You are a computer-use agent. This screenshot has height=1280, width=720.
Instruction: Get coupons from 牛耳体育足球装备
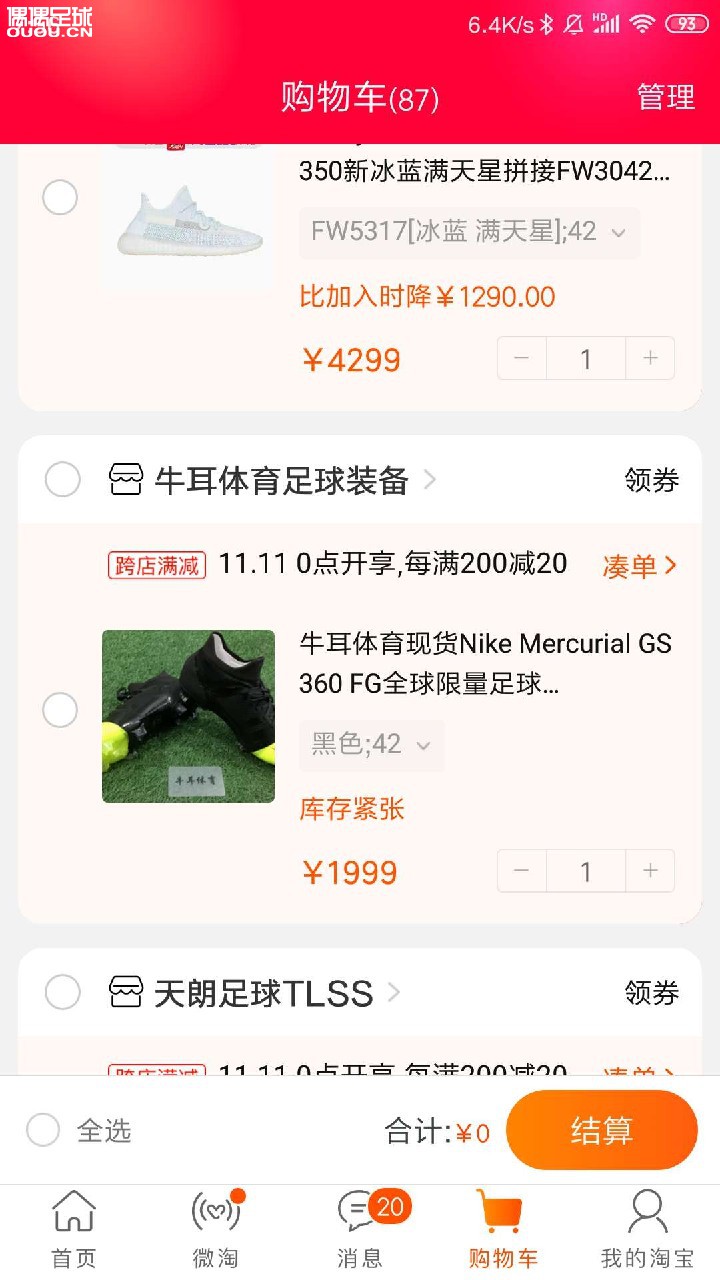click(651, 481)
